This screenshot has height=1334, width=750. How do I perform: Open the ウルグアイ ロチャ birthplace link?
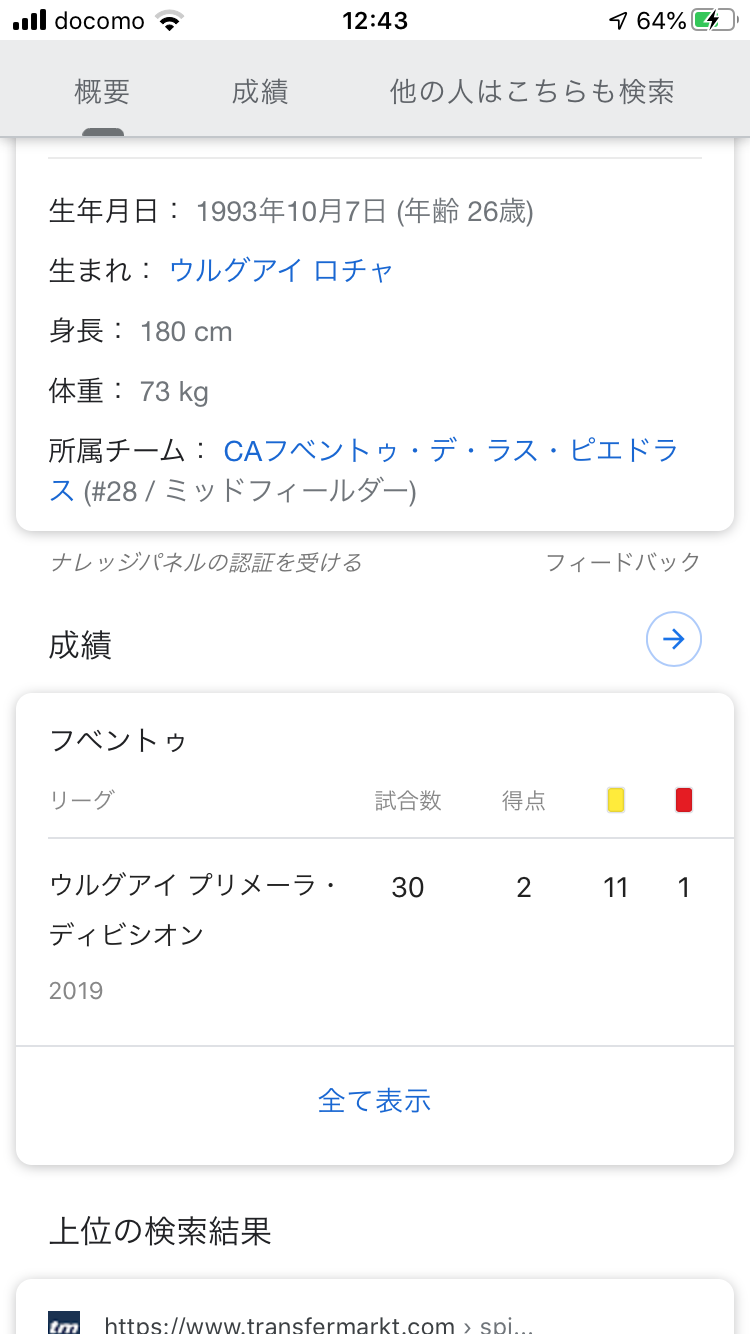click(x=281, y=270)
